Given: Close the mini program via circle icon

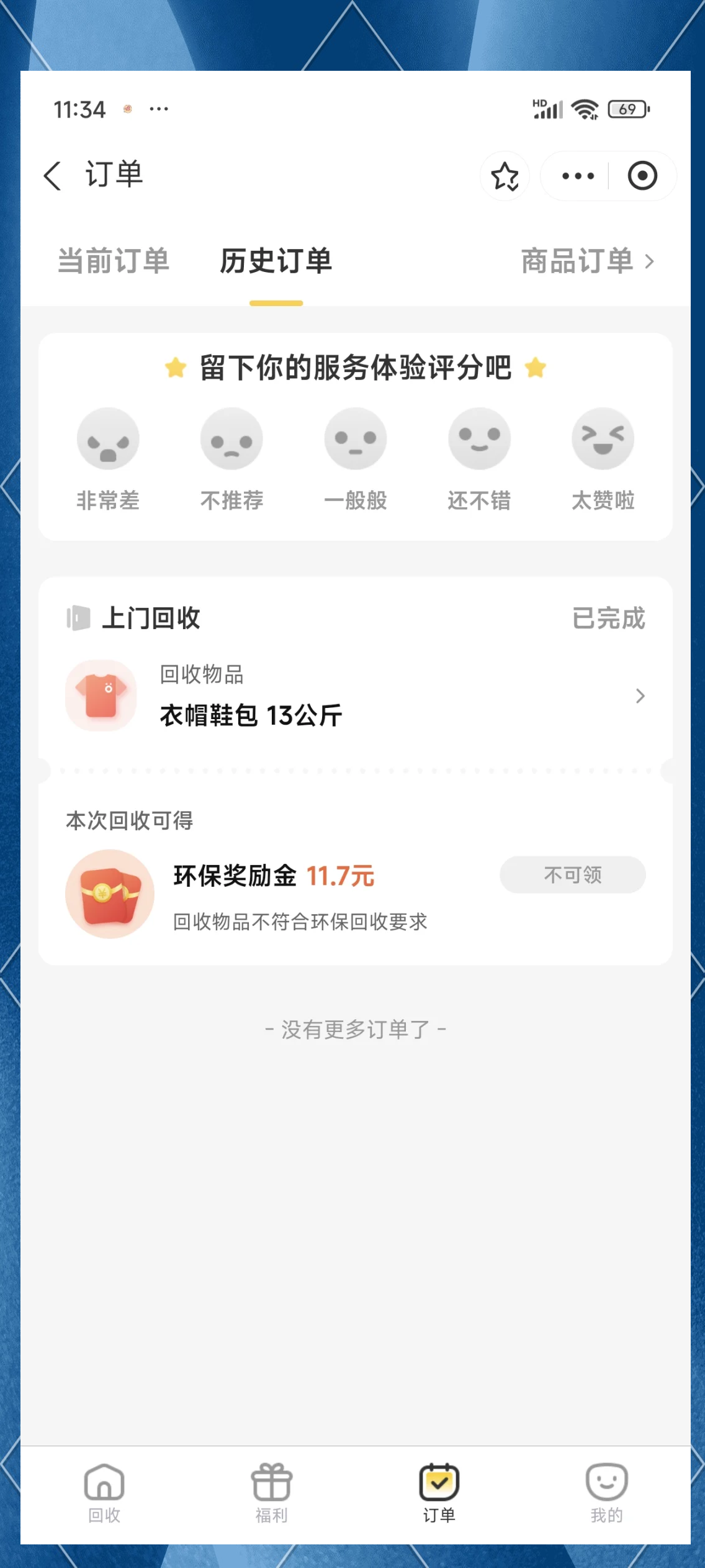Looking at the screenshot, I should pyautogui.click(x=642, y=176).
